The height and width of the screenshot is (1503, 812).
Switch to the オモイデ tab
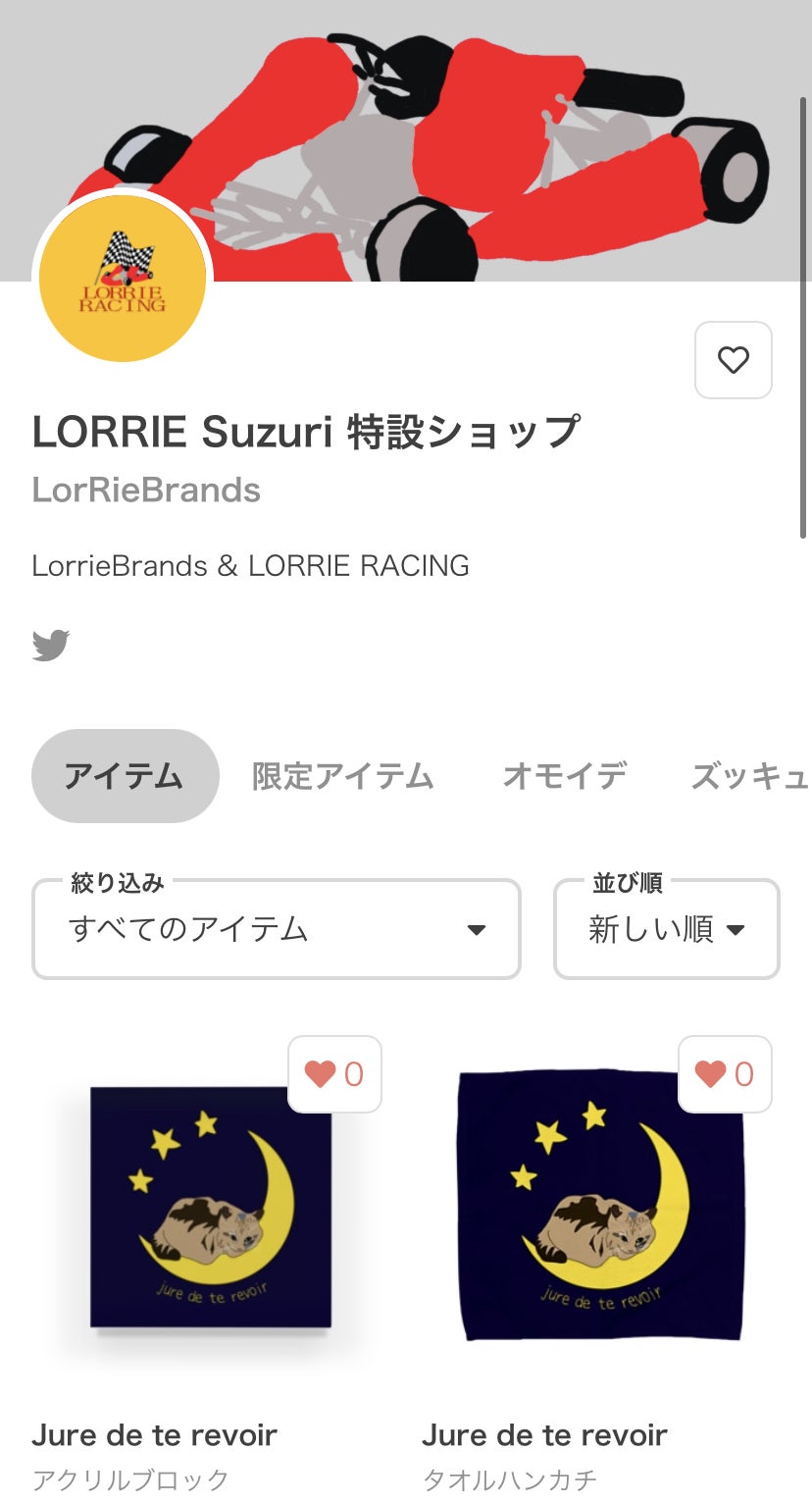(x=564, y=776)
